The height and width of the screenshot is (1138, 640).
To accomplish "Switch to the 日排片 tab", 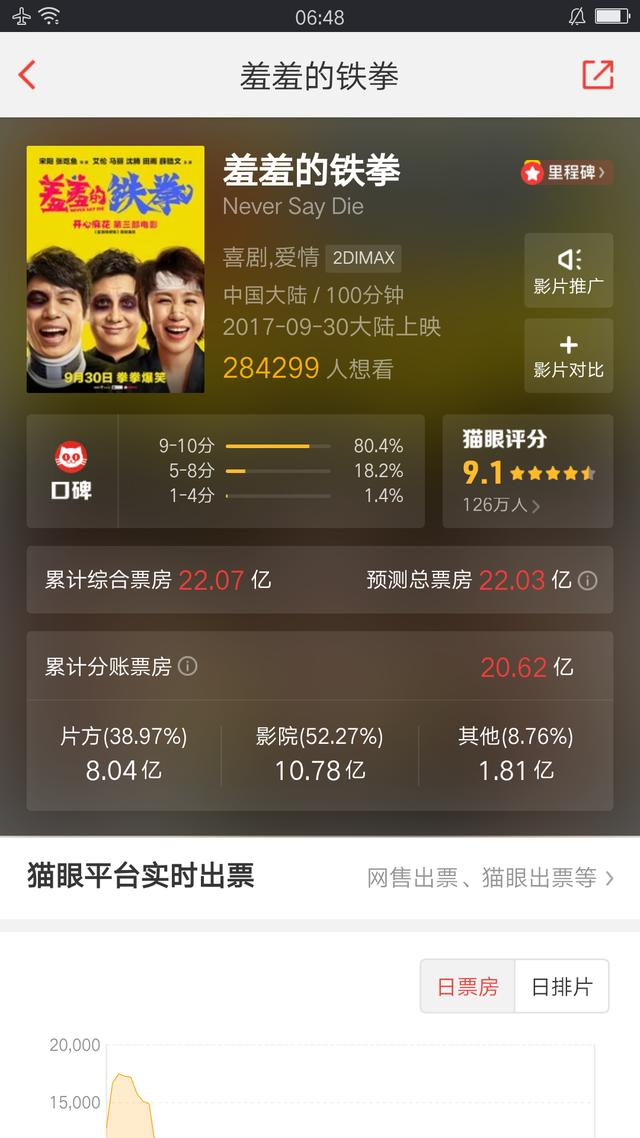I will (561, 987).
